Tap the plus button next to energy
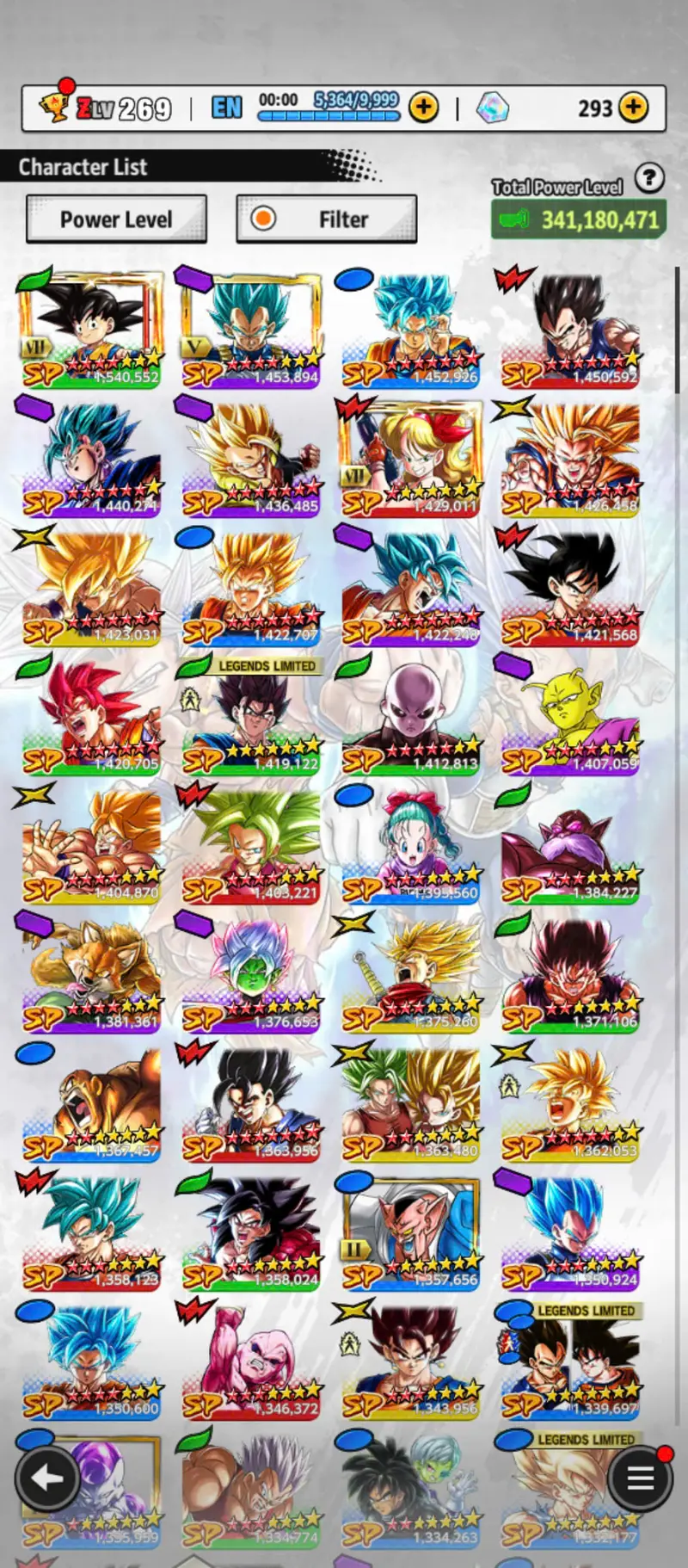 tap(423, 108)
